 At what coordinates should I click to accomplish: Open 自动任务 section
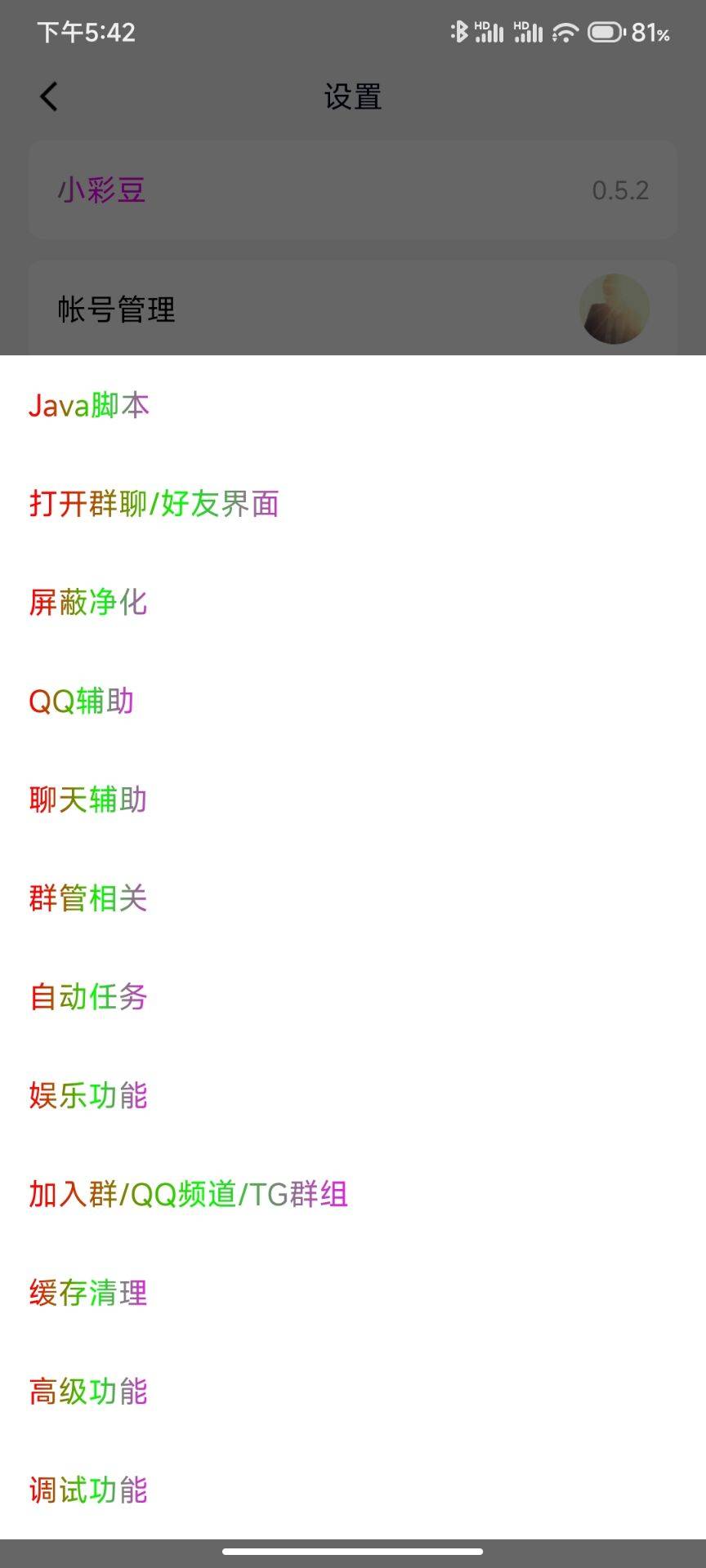click(88, 997)
